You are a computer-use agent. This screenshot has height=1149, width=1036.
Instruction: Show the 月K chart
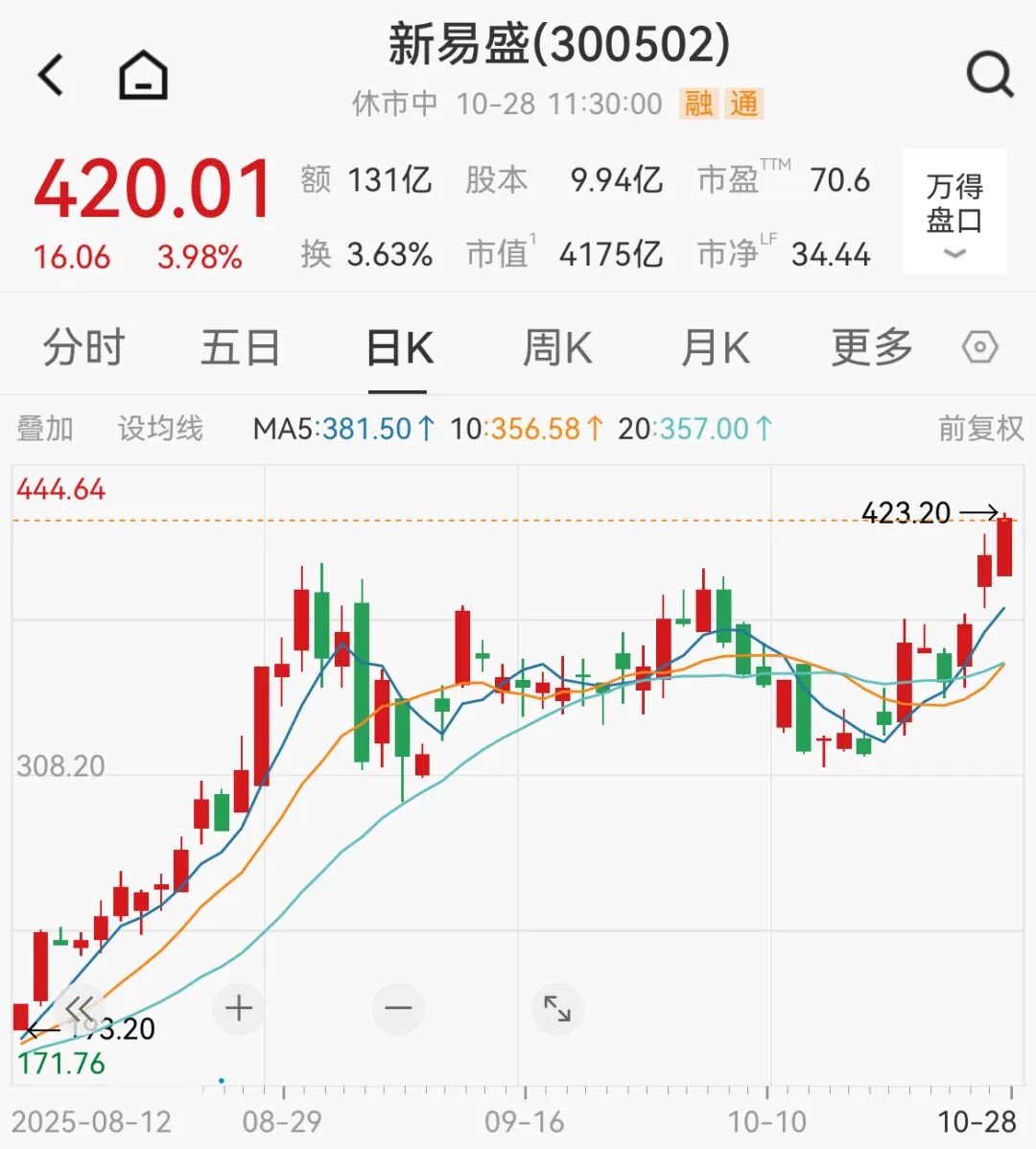click(x=715, y=347)
